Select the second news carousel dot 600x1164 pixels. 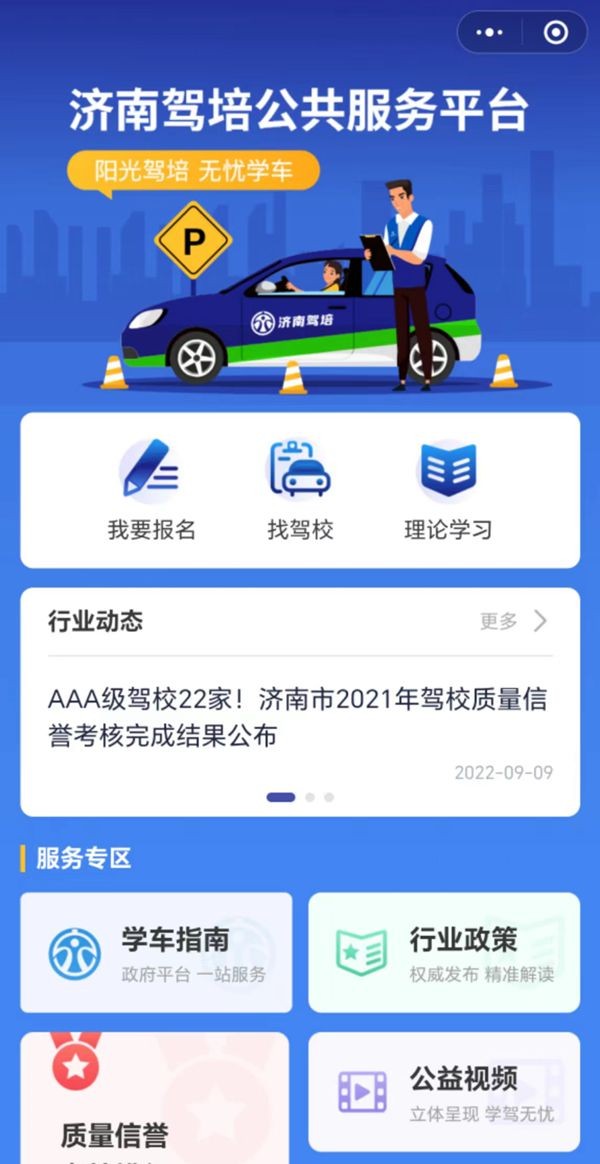pyautogui.click(x=310, y=797)
